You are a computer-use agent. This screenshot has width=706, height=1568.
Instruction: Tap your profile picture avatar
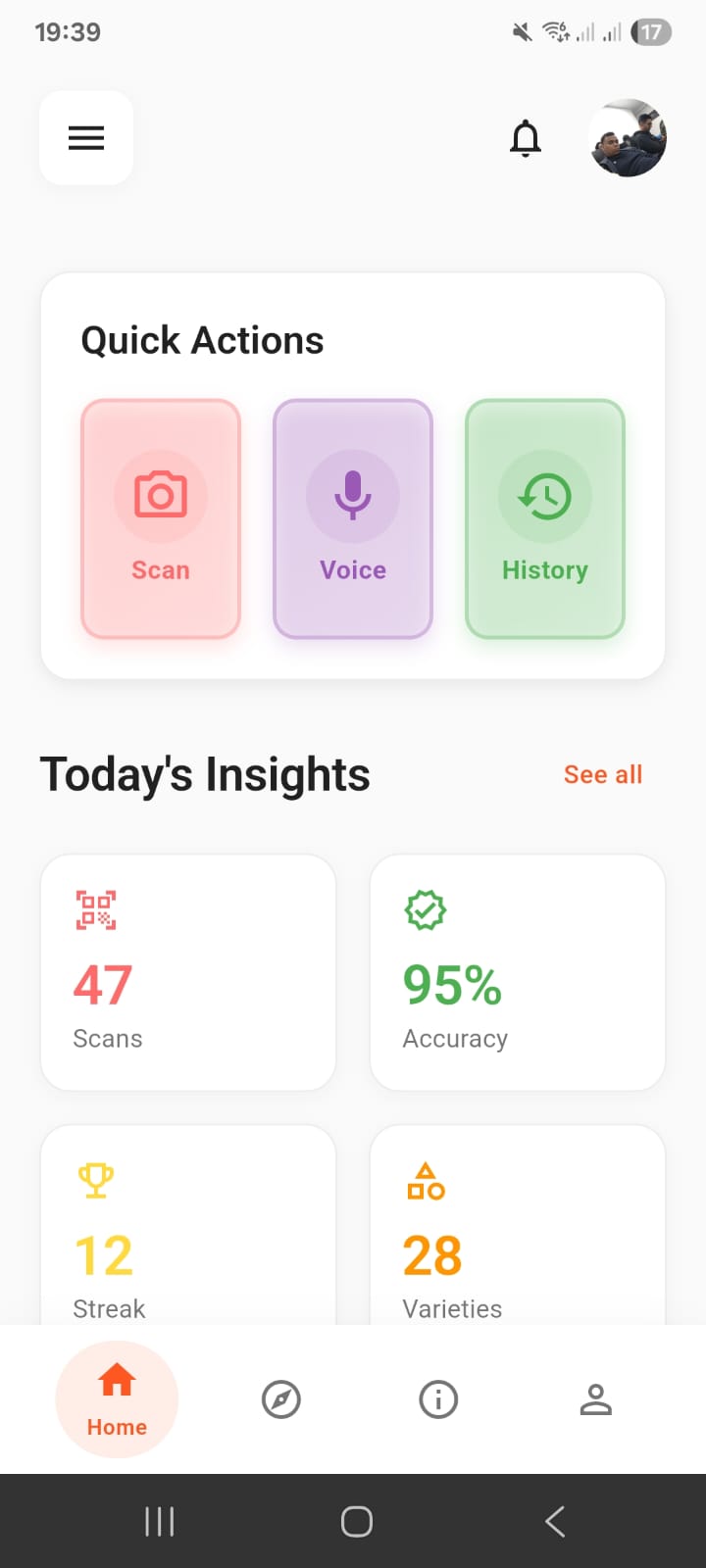click(629, 138)
